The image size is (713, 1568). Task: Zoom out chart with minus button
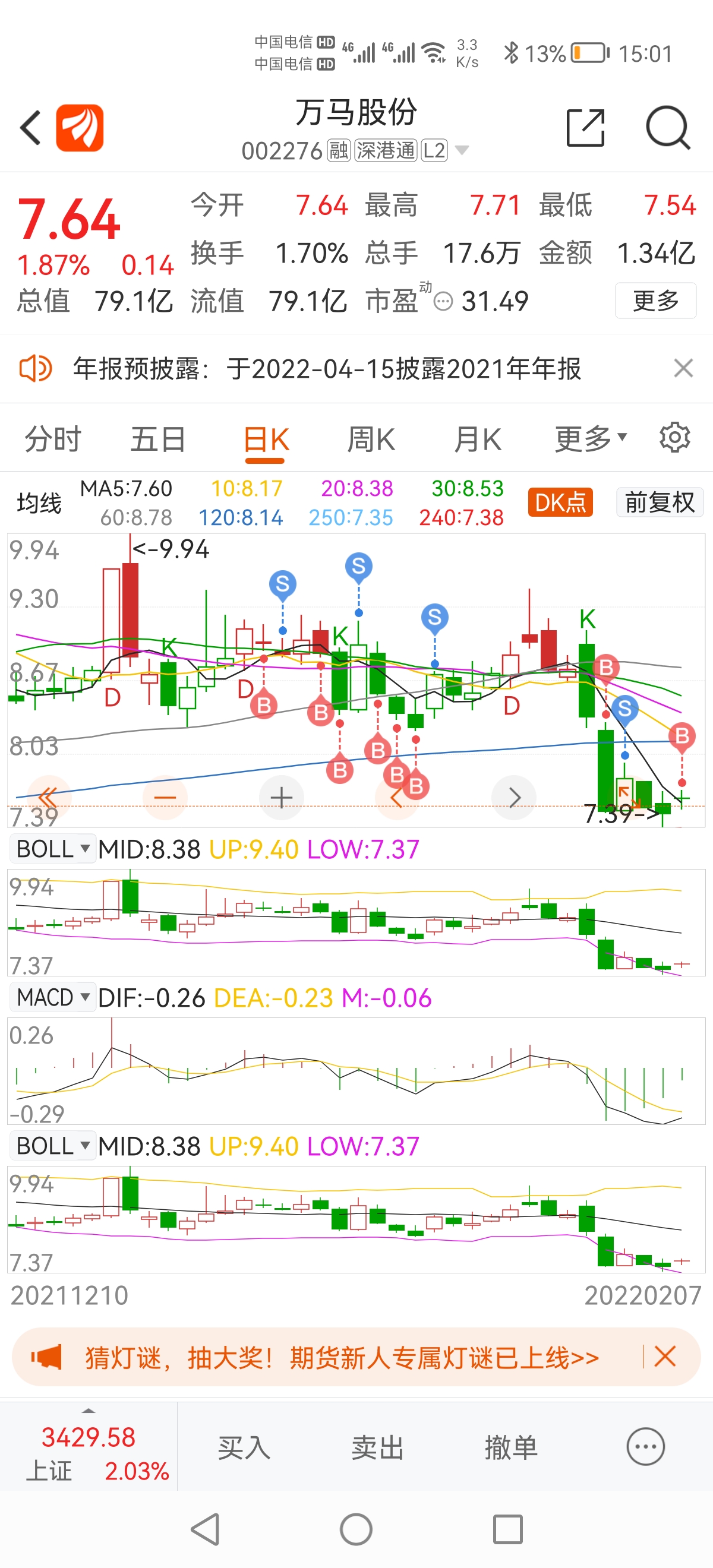coord(165,798)
